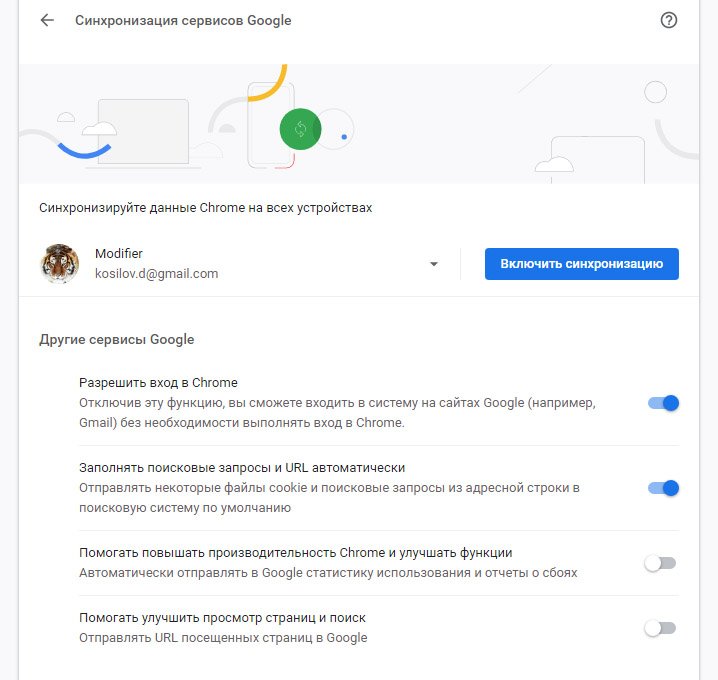Enable Помогать повышать производительность Chrome toggle
Viewport: 718px width, 680px height.
(x=661, y=563)
